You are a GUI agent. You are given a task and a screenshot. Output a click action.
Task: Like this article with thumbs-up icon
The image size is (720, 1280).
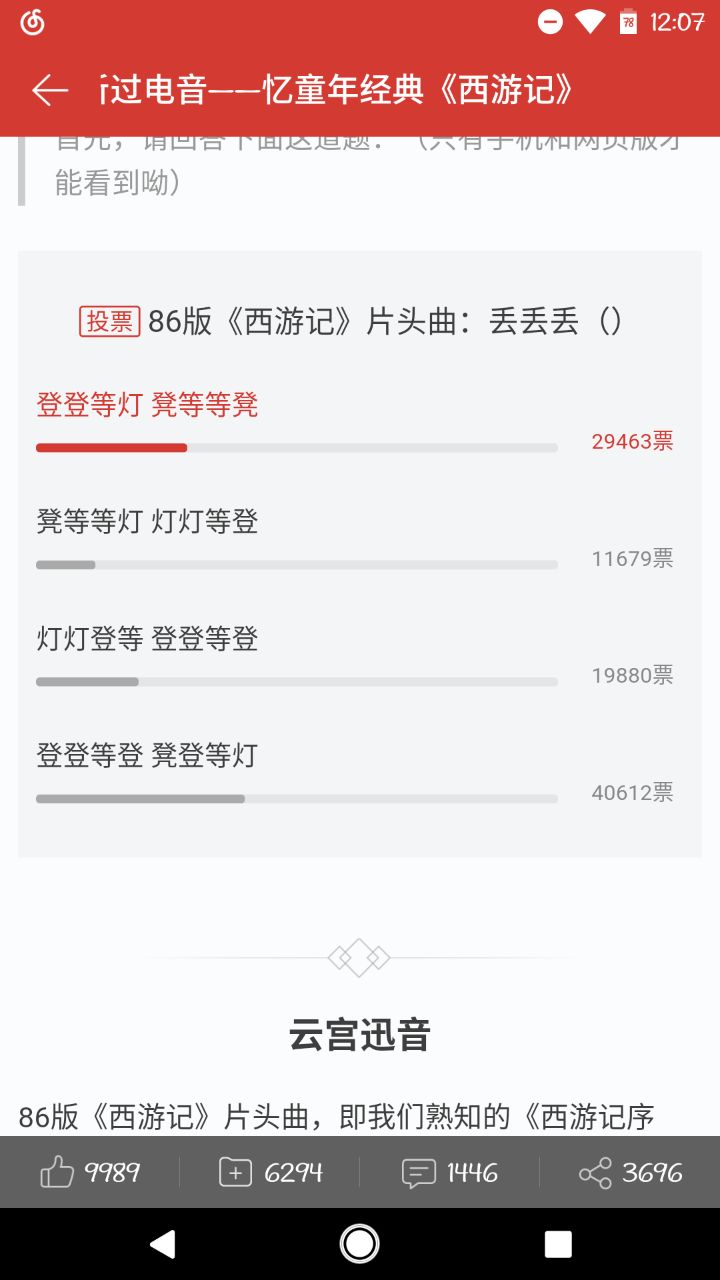tap(90, 1172)
